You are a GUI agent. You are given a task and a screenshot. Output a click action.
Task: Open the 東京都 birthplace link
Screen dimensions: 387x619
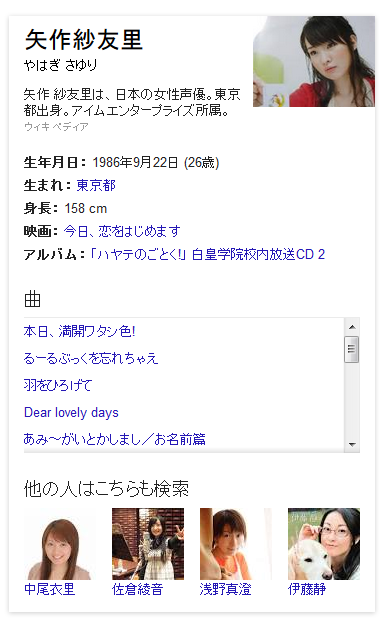pos(96,185)
